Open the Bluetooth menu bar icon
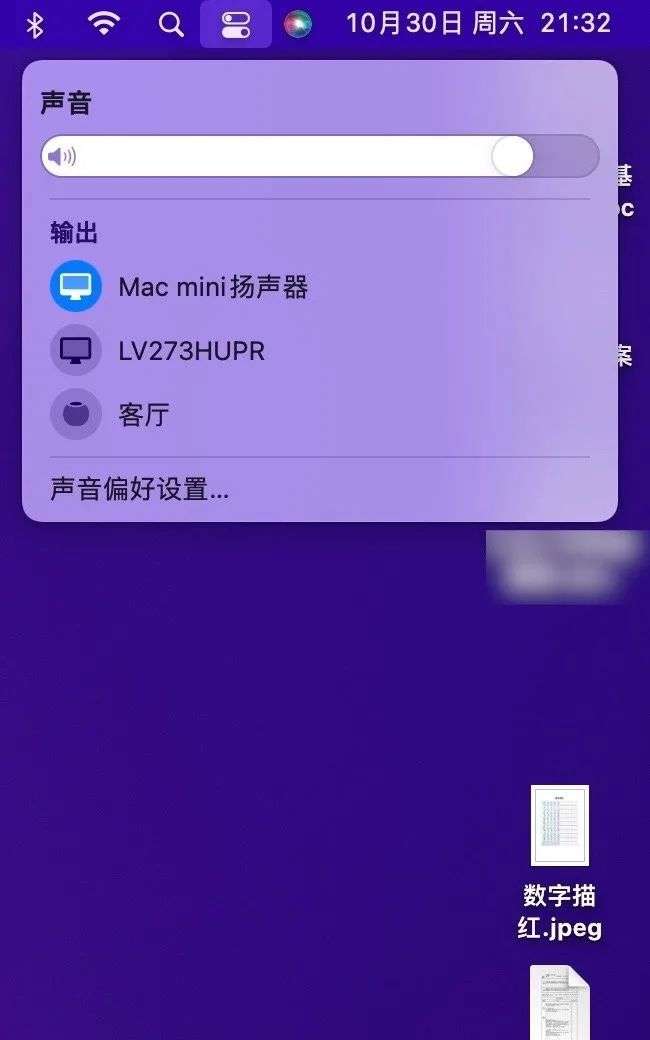The image size is (650, 1040). (x=34, y=25)
